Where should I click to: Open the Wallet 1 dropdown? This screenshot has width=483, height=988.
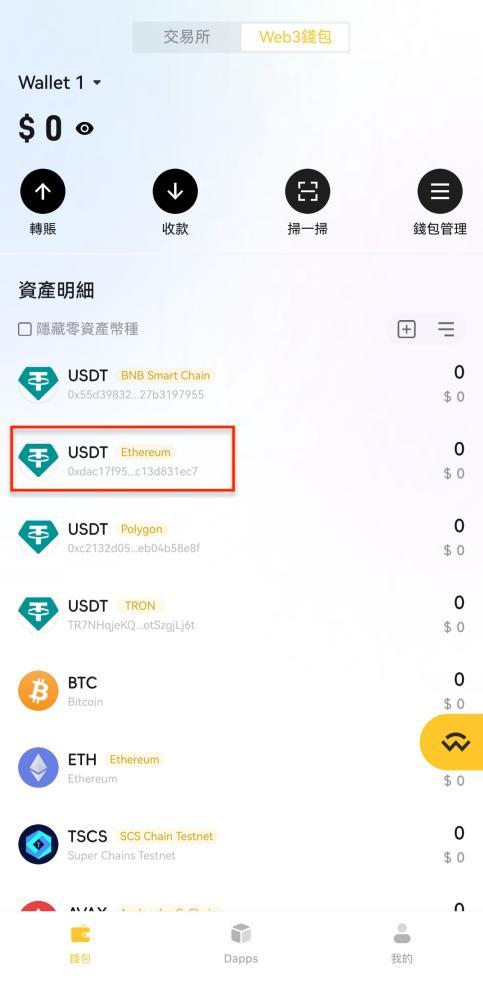click(60, 83)
